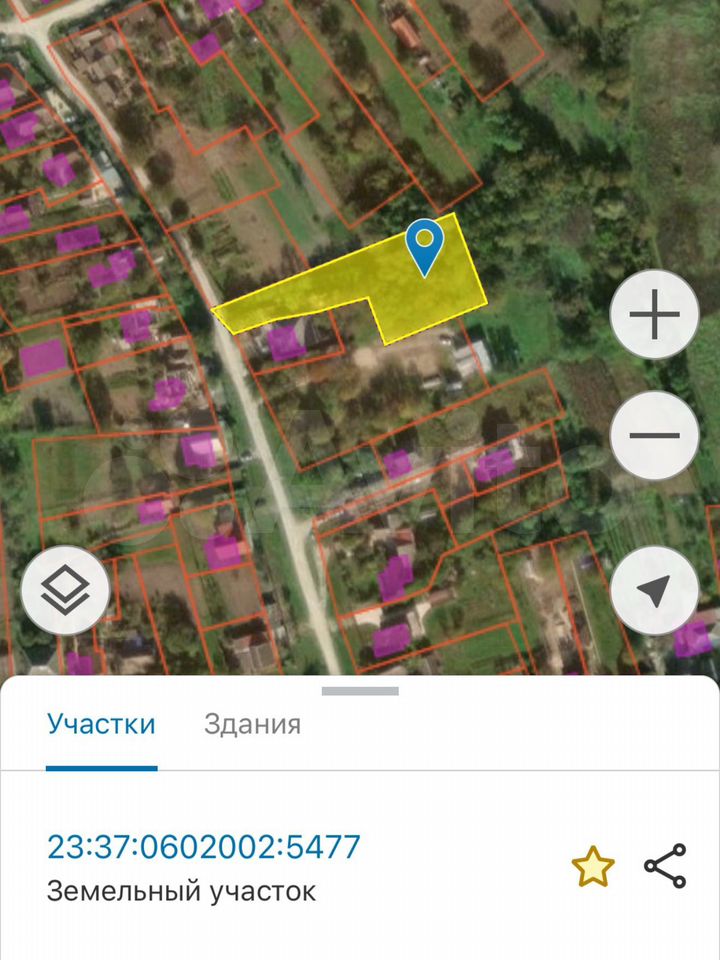Viewport: 720px width, 960px height.
Task: Open the map layers selector
Action: pyautogui.click(x=65, y=590)
